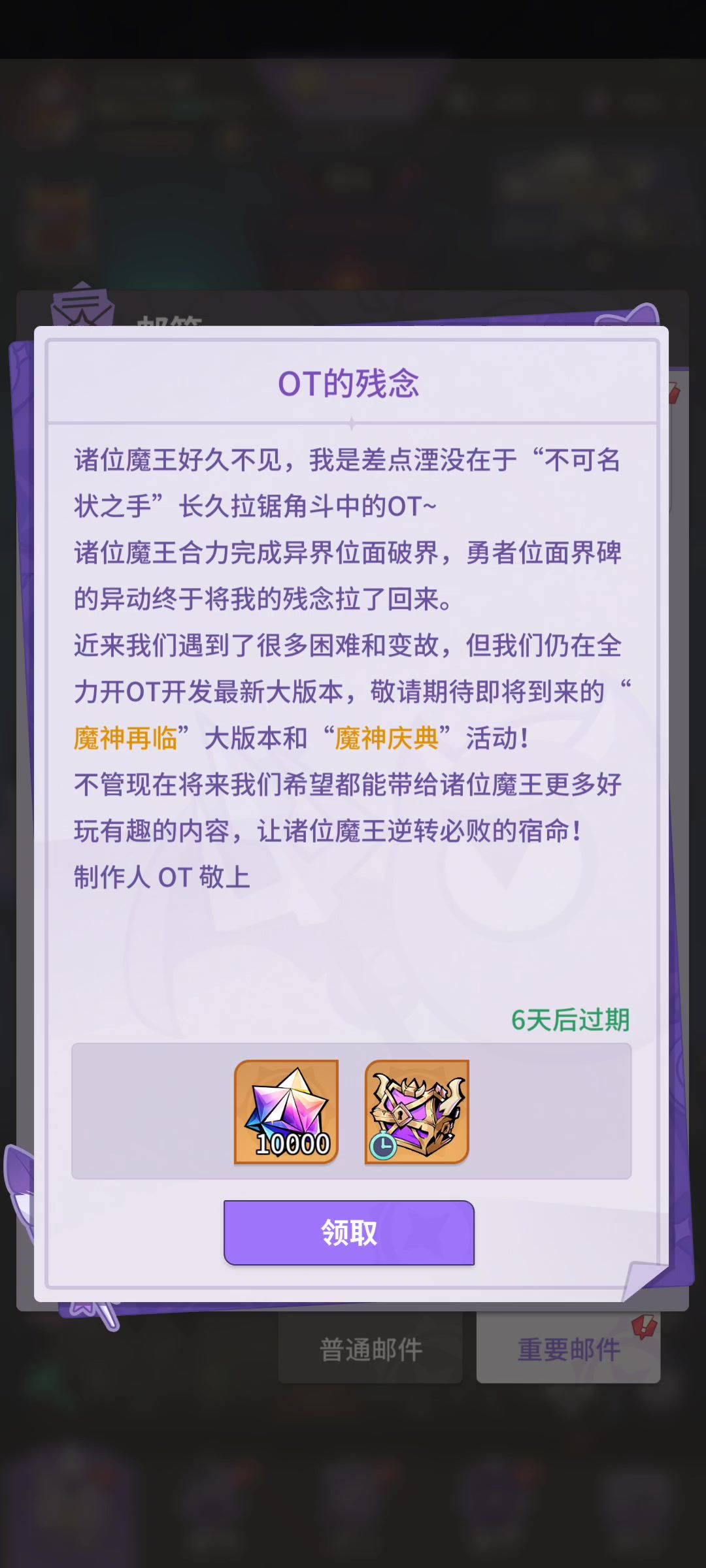Switch to the 重要邮件 tab
The image size is (706, 1568).
click(x=567, y=1348)
